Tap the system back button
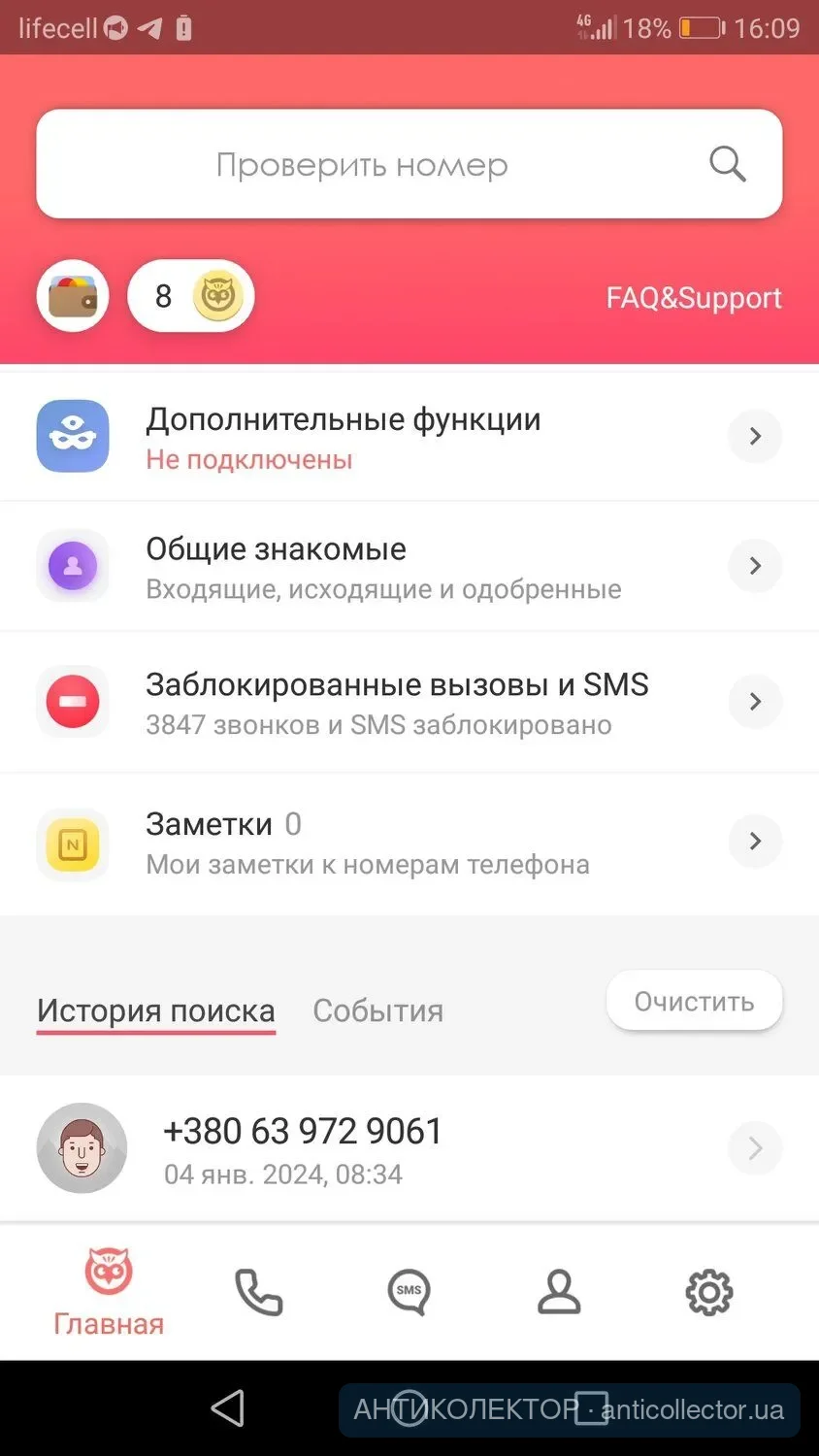Image resolution: width=819 pixels, height=1456 pixels. (228, 1407)
